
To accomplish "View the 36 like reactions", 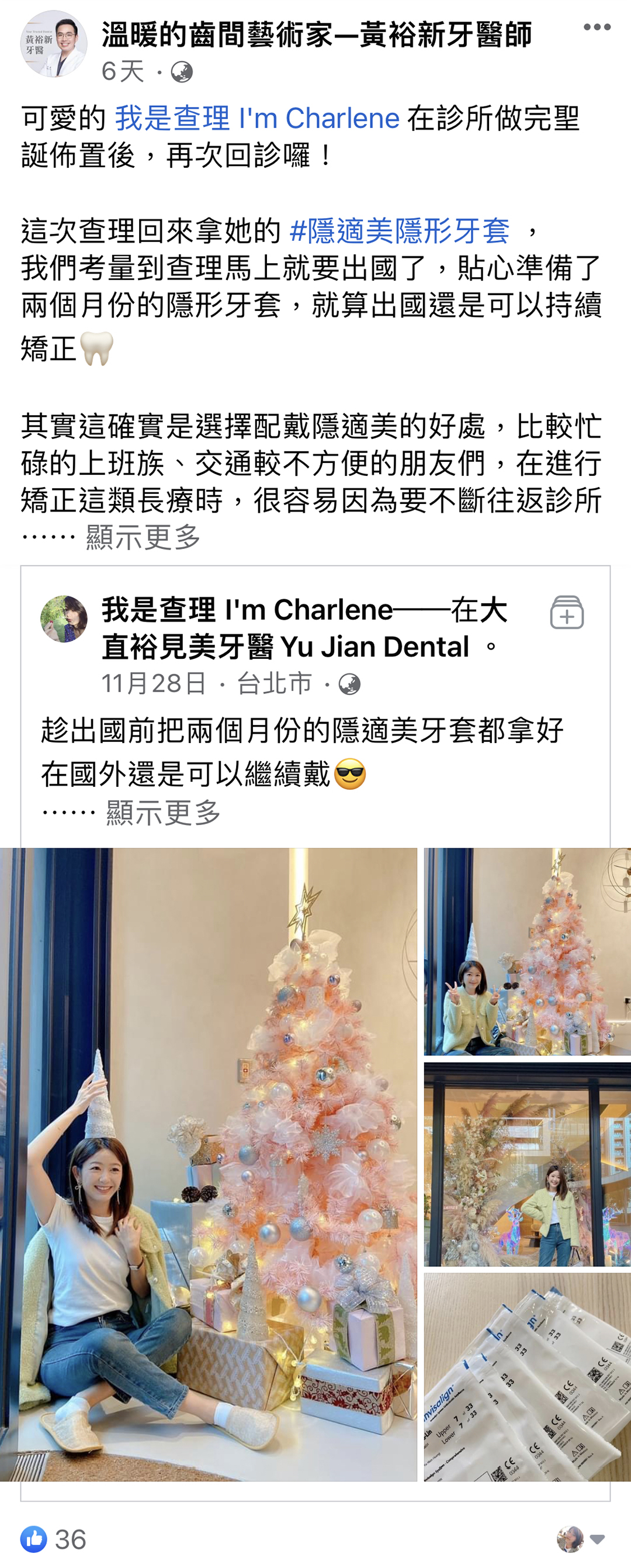I will click(x=54, y=1539).
